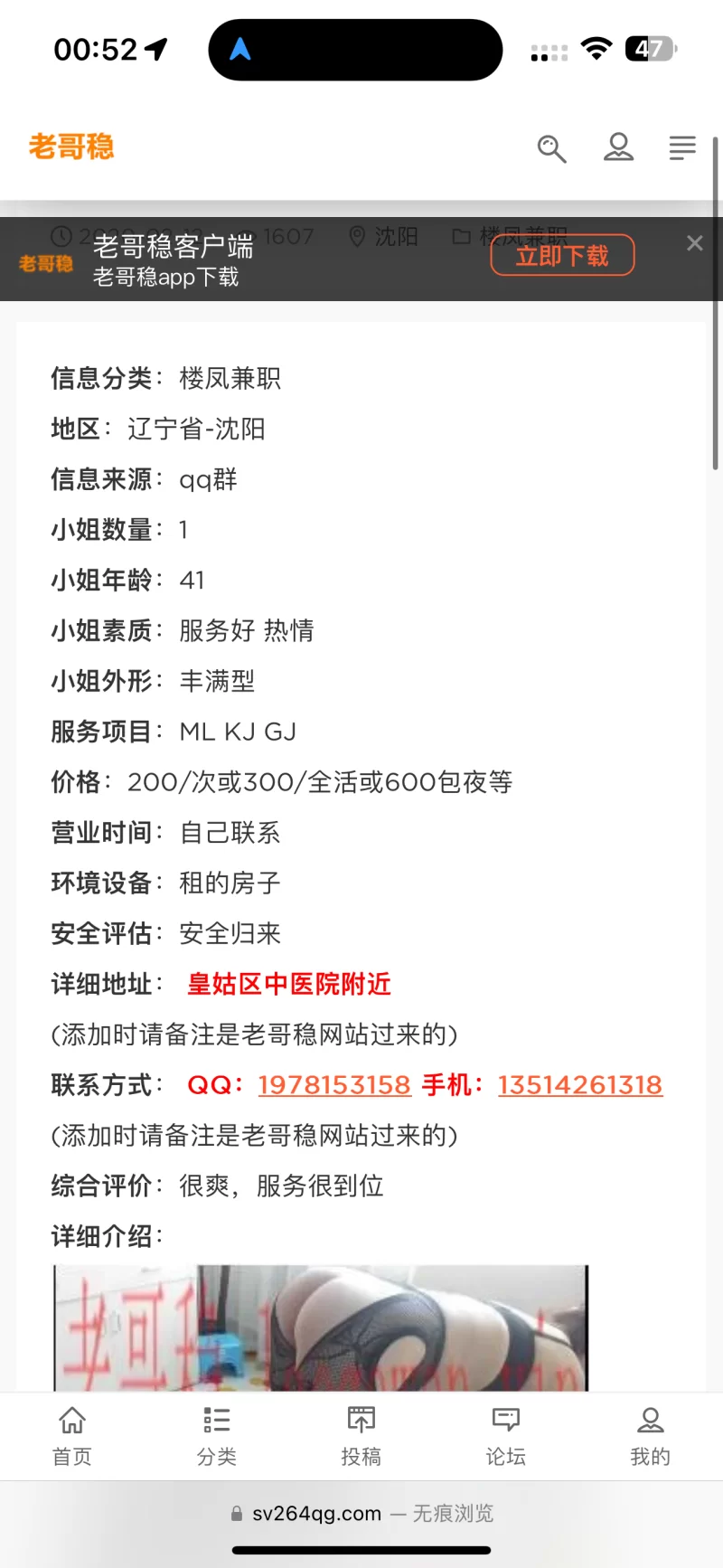Tap the 立即下载 button

(x=562, y=256)
